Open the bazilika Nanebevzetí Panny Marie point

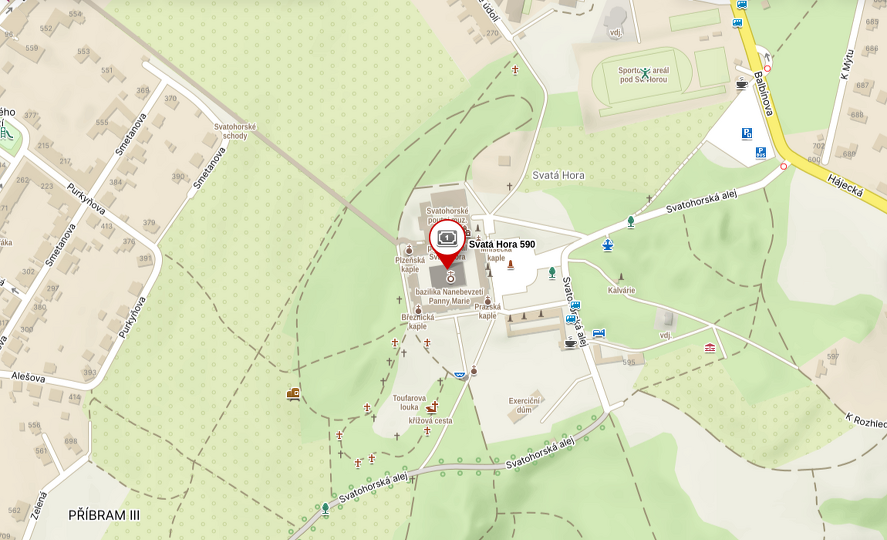click(x=450, y=276)
